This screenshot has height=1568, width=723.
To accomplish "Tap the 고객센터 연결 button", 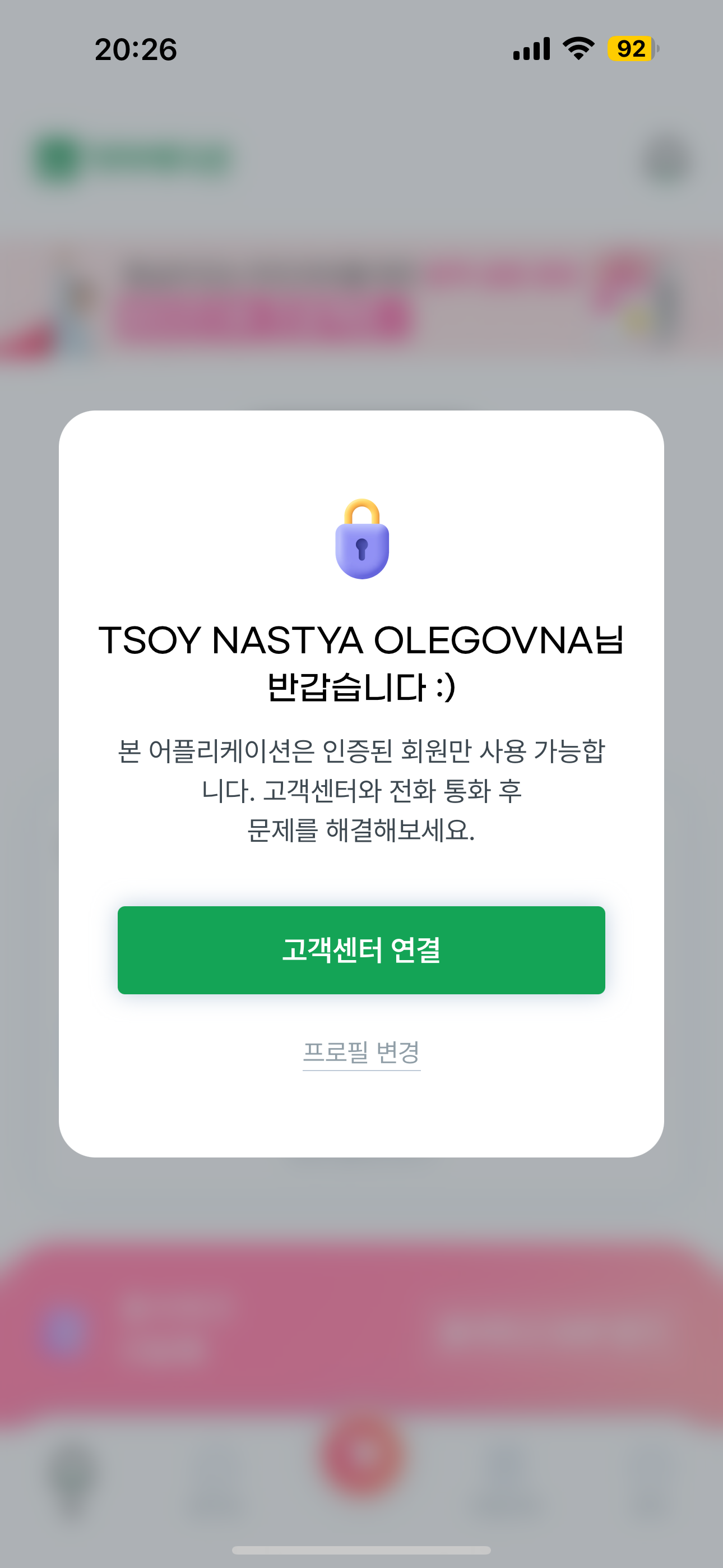I will (361, 949).
